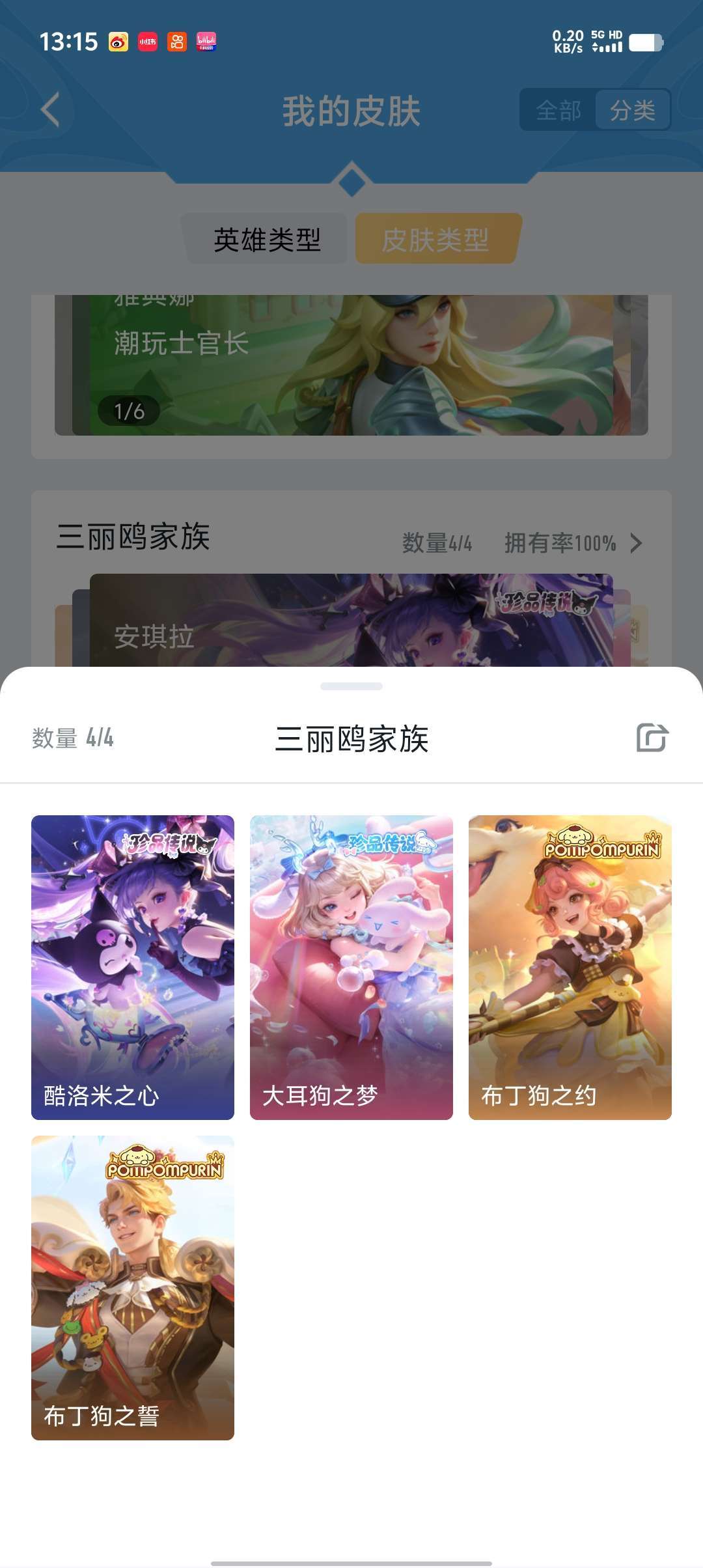This screenshot has width=703, height=1568.
Task: Enable the 皮肤类型 filter
Action: coord(437,240)
